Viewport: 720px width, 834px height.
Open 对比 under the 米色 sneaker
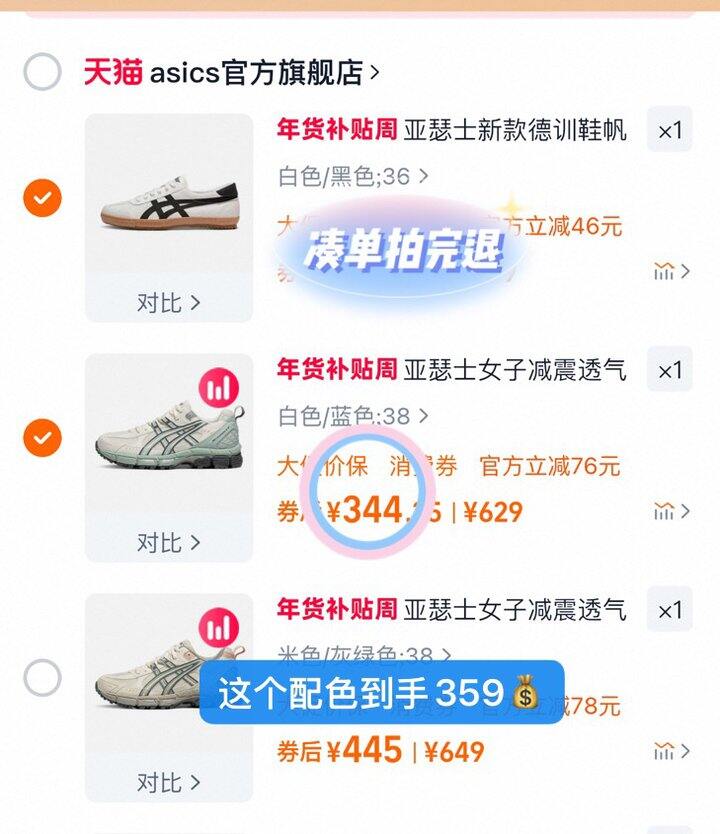pyautogui.click(x=168, y=781)
